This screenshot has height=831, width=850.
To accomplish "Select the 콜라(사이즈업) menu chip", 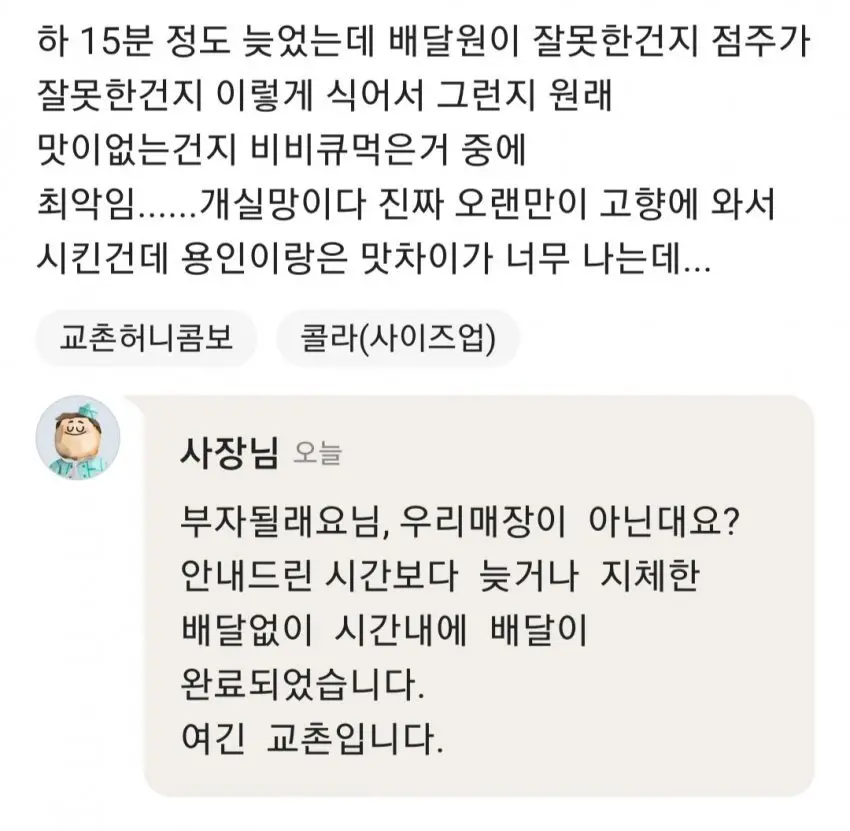I will [x=398, y=340].
